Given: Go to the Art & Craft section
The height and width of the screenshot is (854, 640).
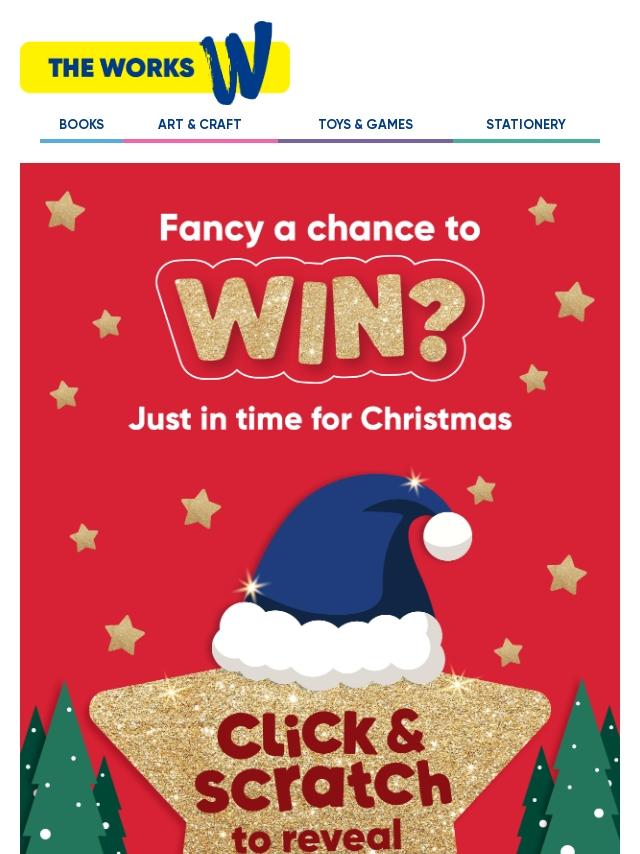Looking at the screenshot, I should [x=199, y=124].
